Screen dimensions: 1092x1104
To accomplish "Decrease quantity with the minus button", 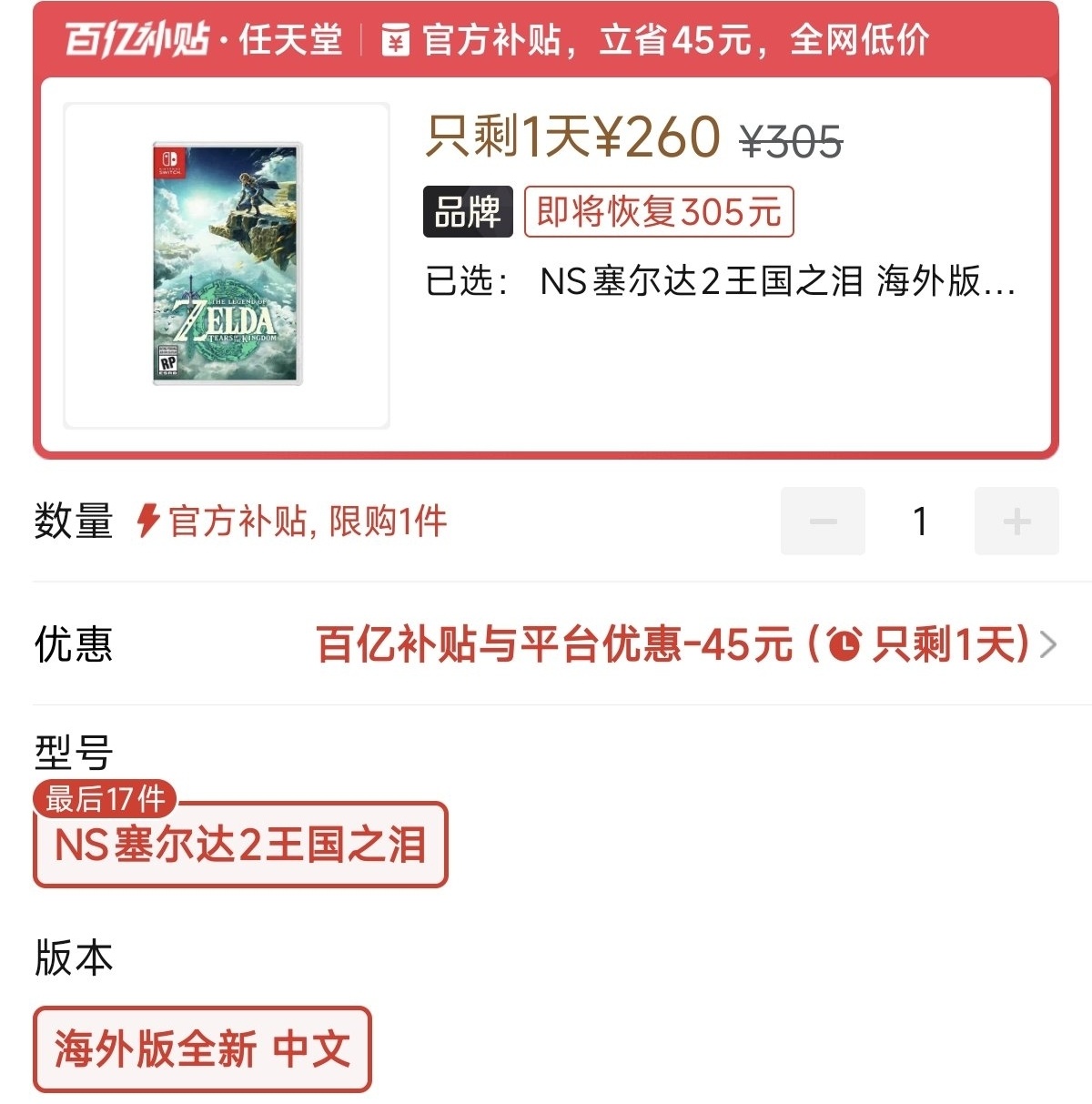I will click(x=823, y=522).
